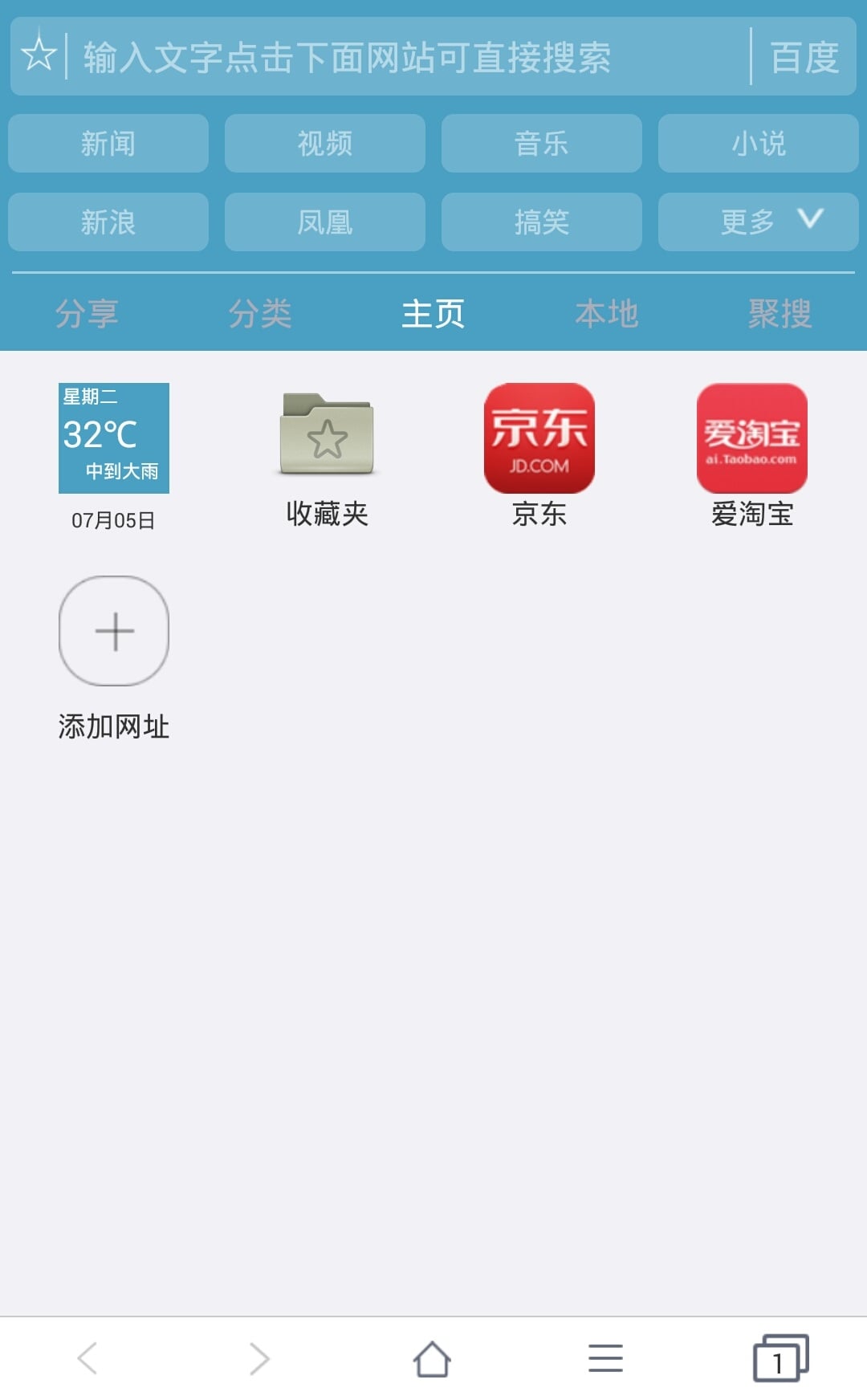The image size is (867, 1400).
Task: Select the 视频 category chip
Action: coord(325,143)
